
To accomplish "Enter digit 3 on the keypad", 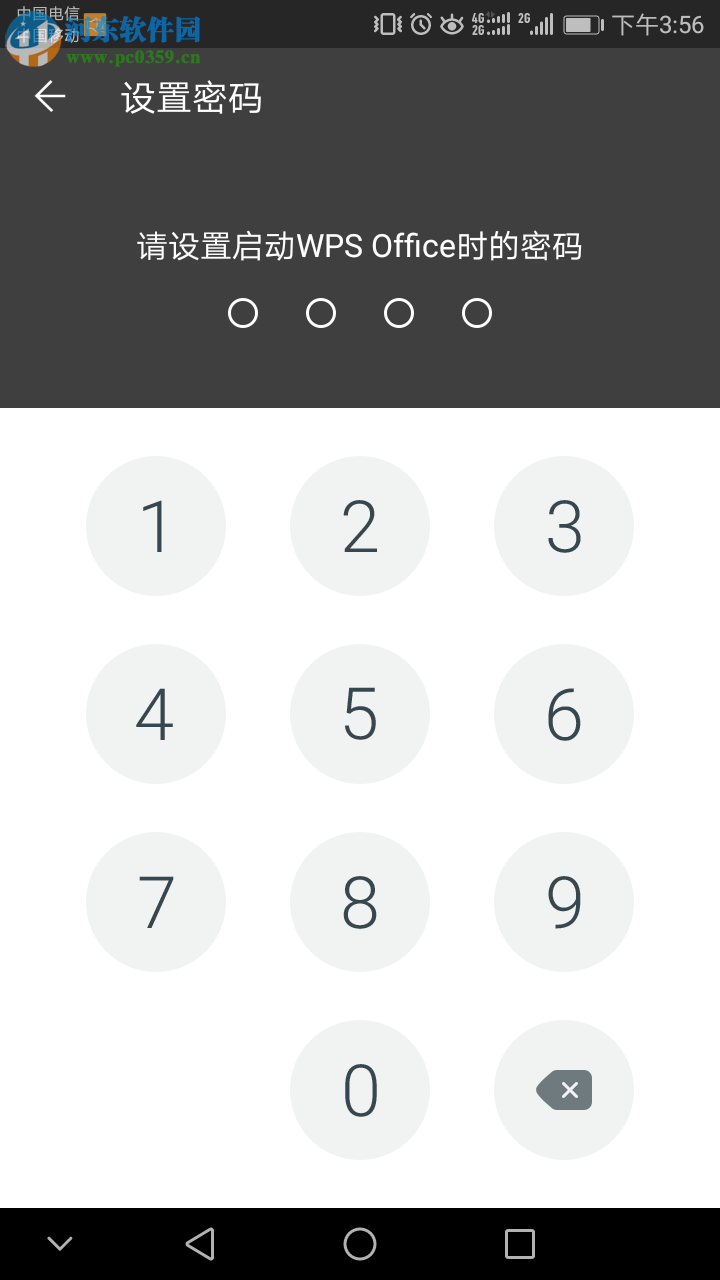I will pyautogui.click(x=564, y=526).
